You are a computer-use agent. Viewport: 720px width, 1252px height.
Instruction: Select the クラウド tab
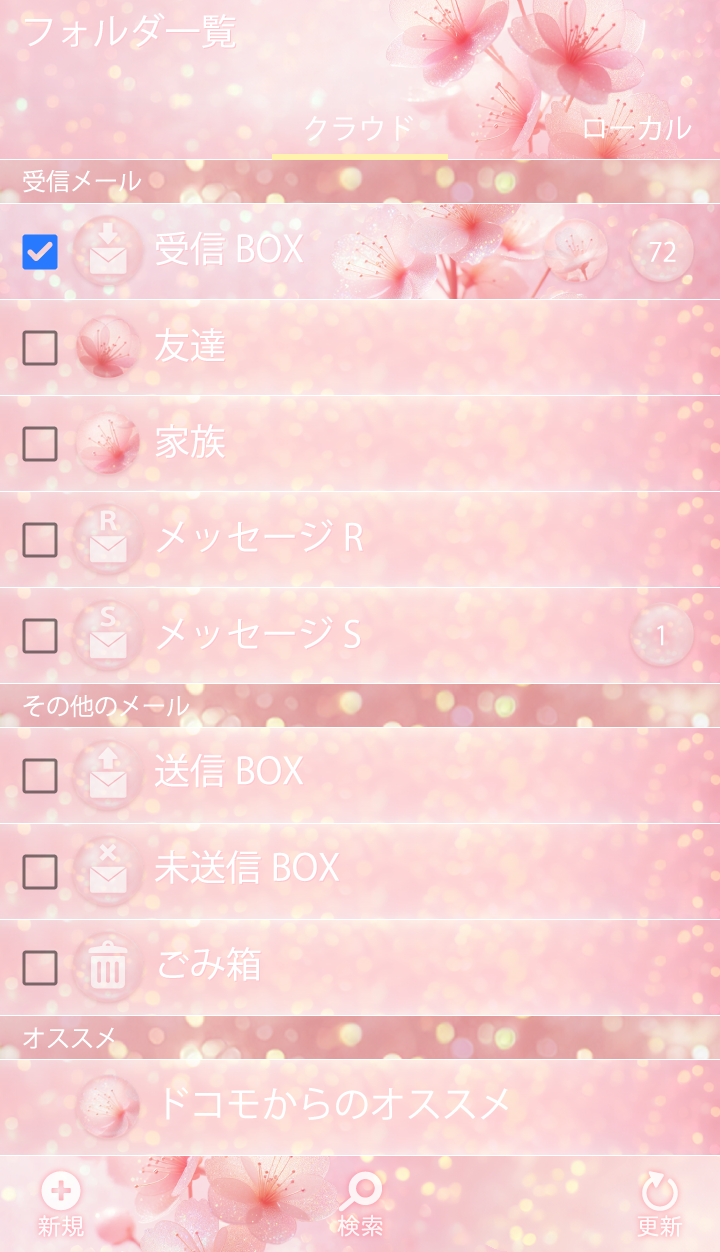click(x=359, y=128)
